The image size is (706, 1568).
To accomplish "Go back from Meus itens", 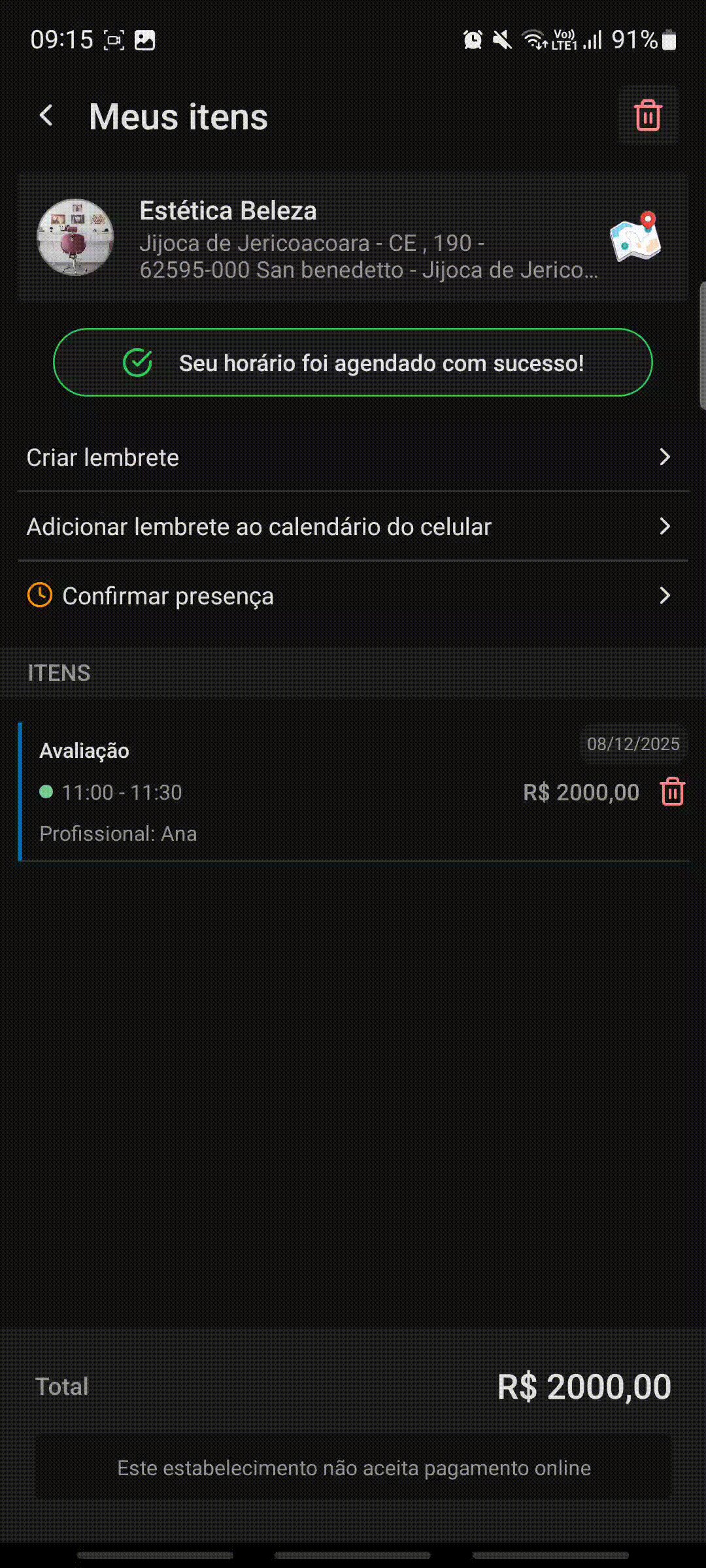I will point(46,116).
